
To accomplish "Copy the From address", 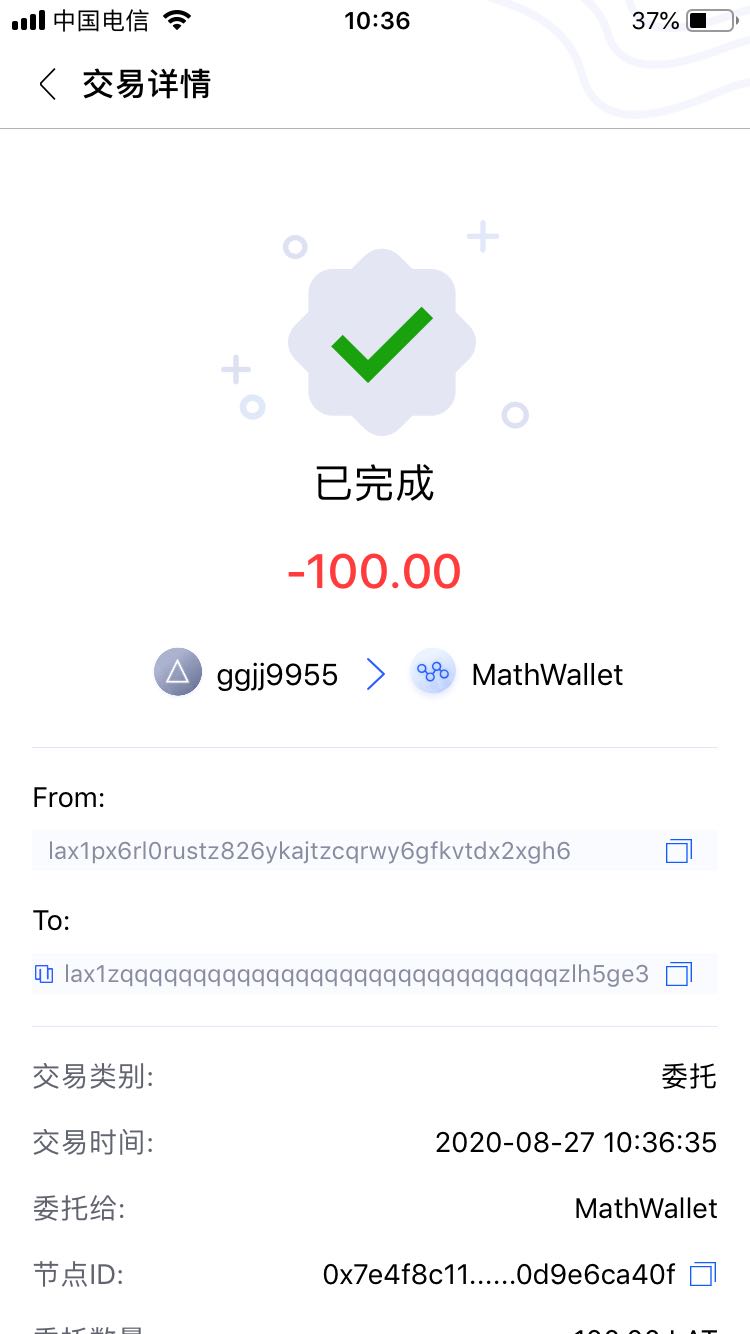I will click(x=679, y=851).
